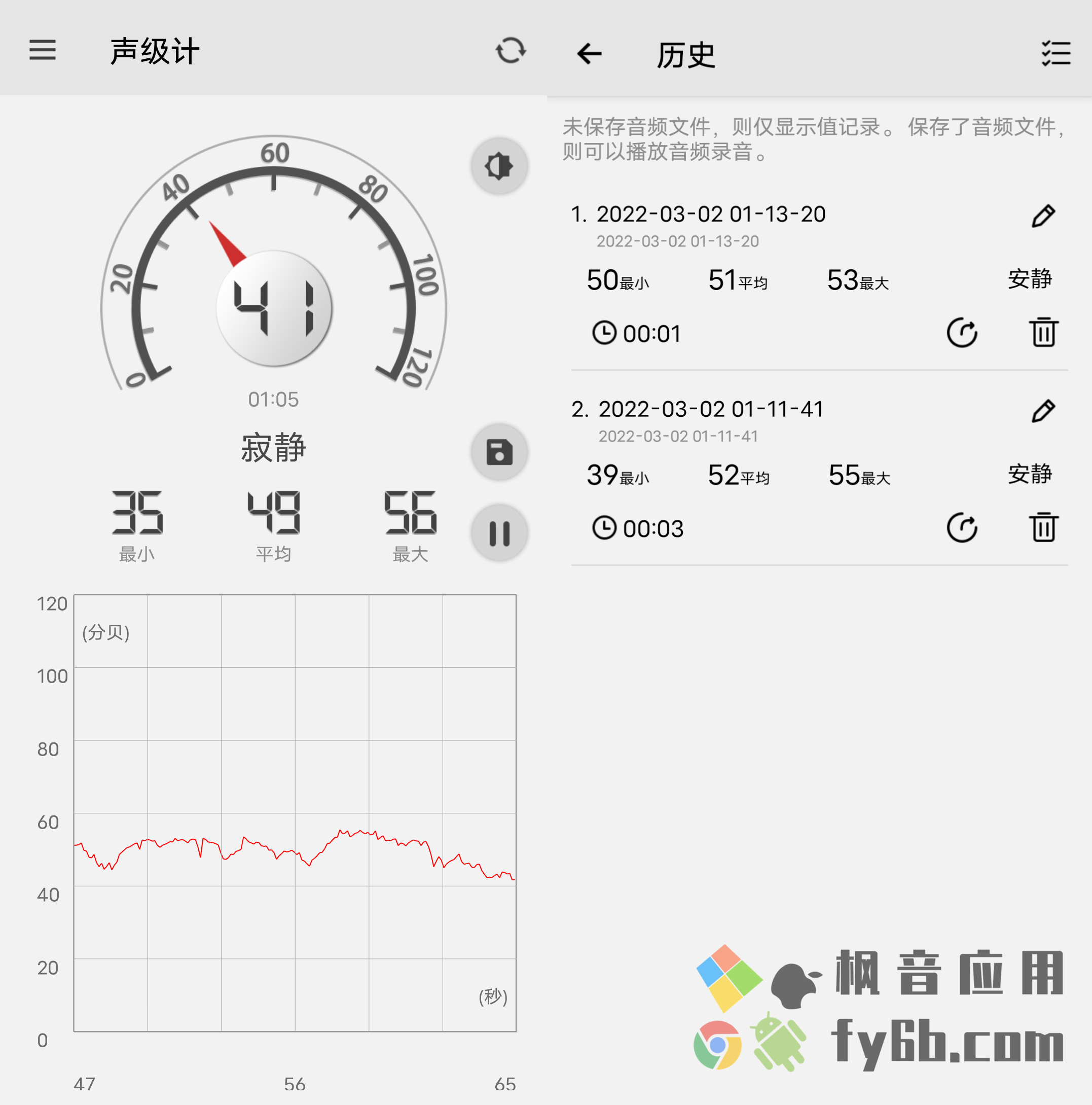
Task: Open the hamburger drawer menu
Action: coord(42,50)
